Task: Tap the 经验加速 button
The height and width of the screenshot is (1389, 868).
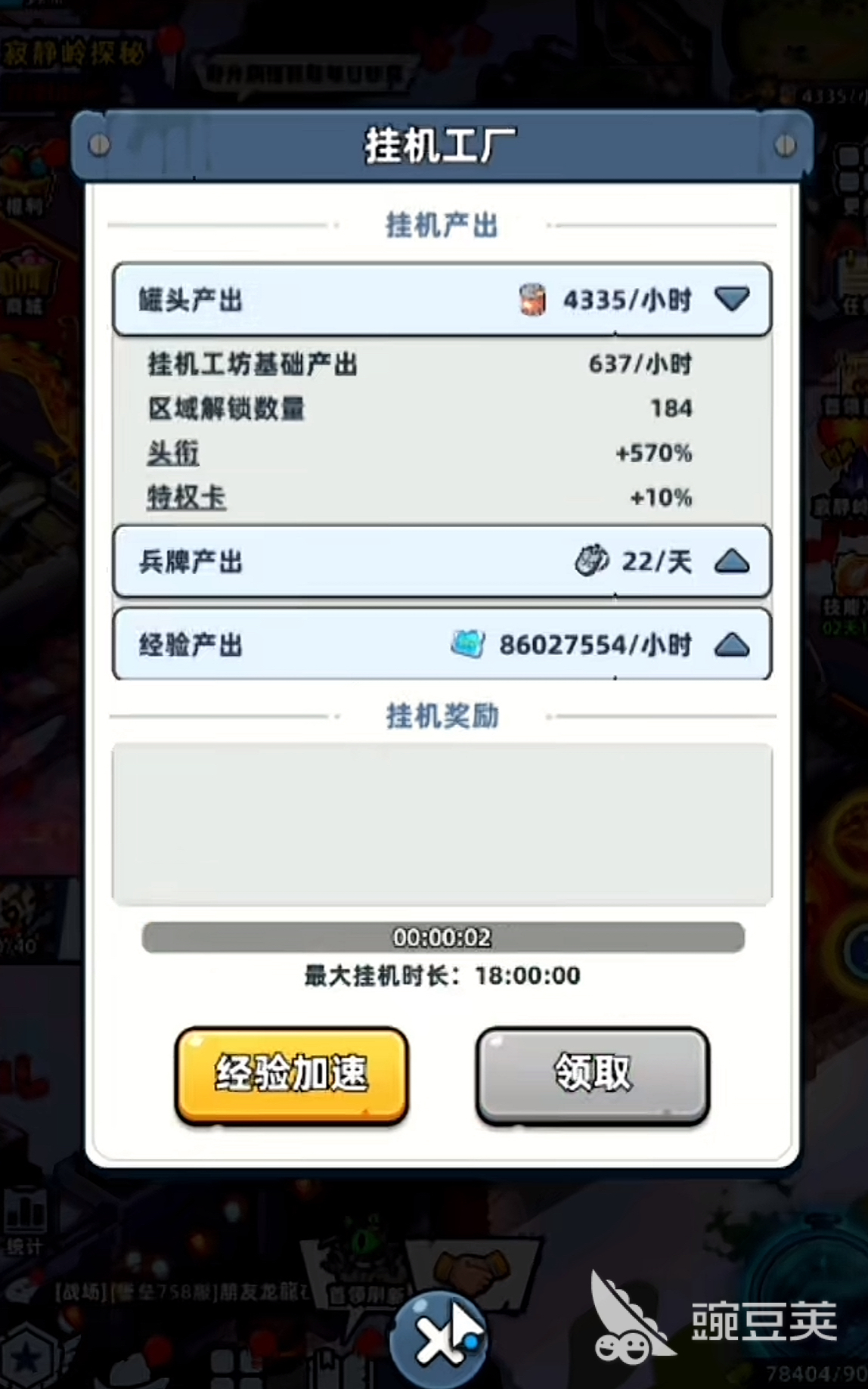Action: 291,1074
